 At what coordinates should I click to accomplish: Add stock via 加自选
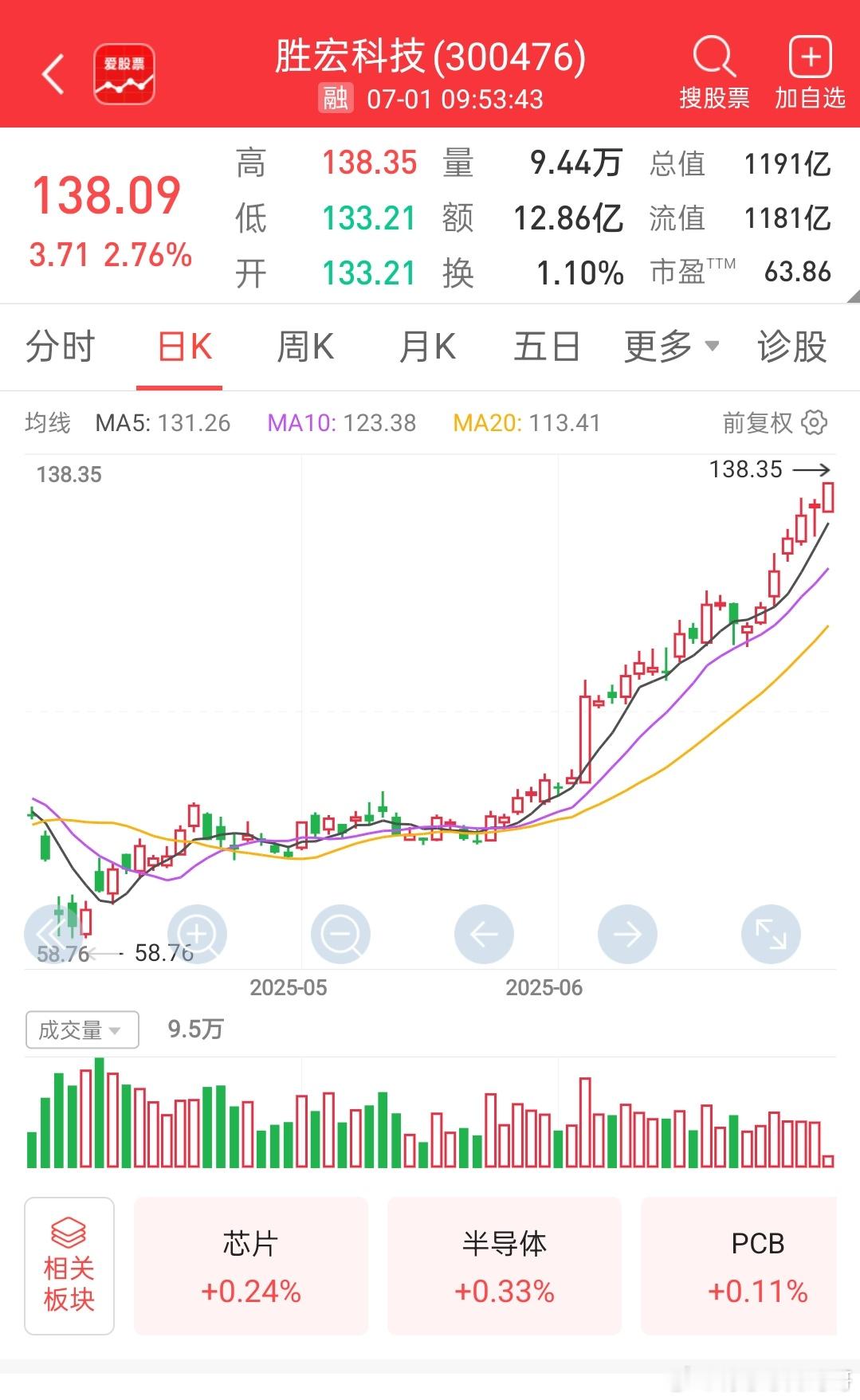pyautogui.click(x=810, y=73)
